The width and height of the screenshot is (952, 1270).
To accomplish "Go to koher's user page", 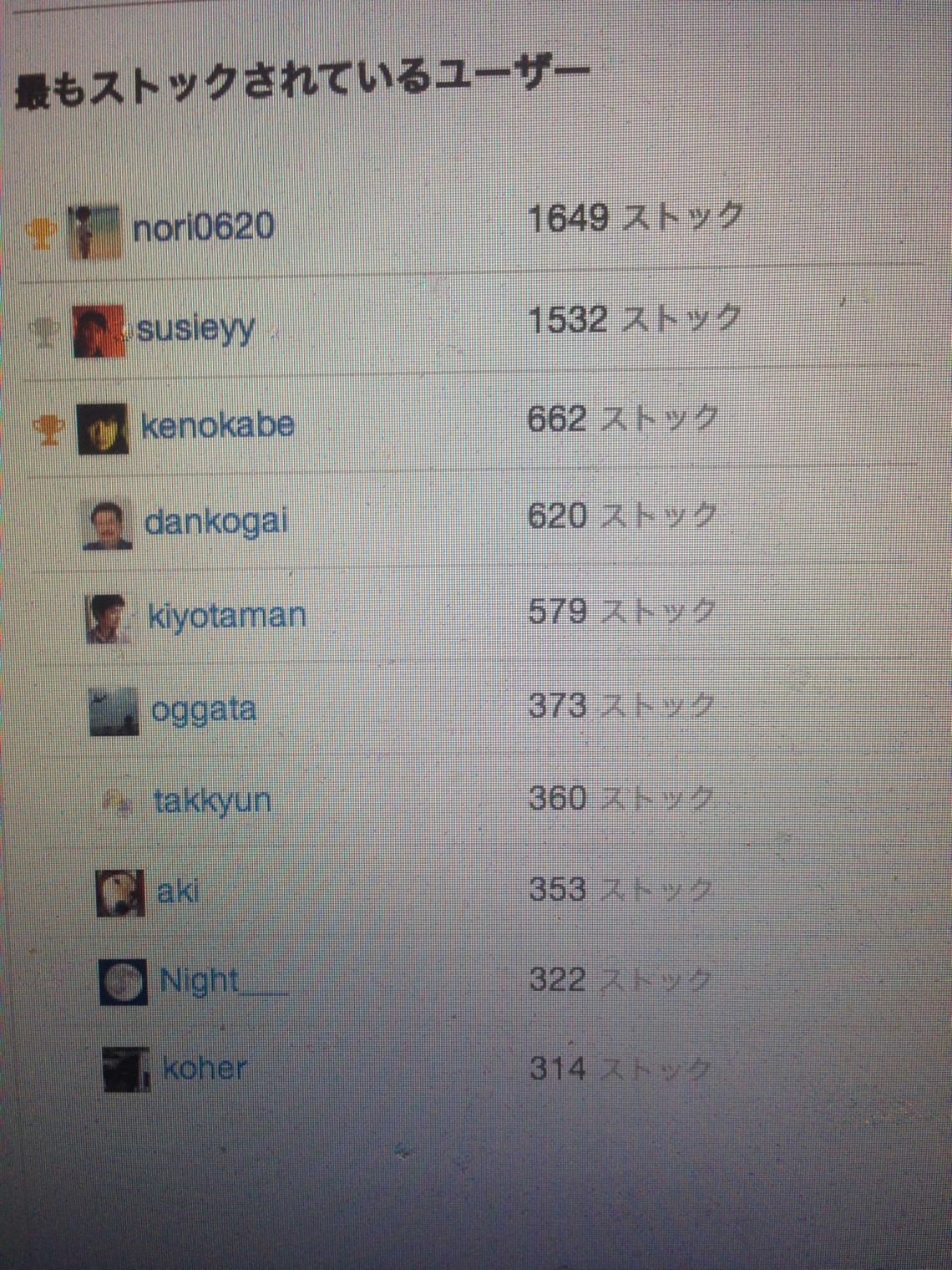I will [x=204, y=1068].
